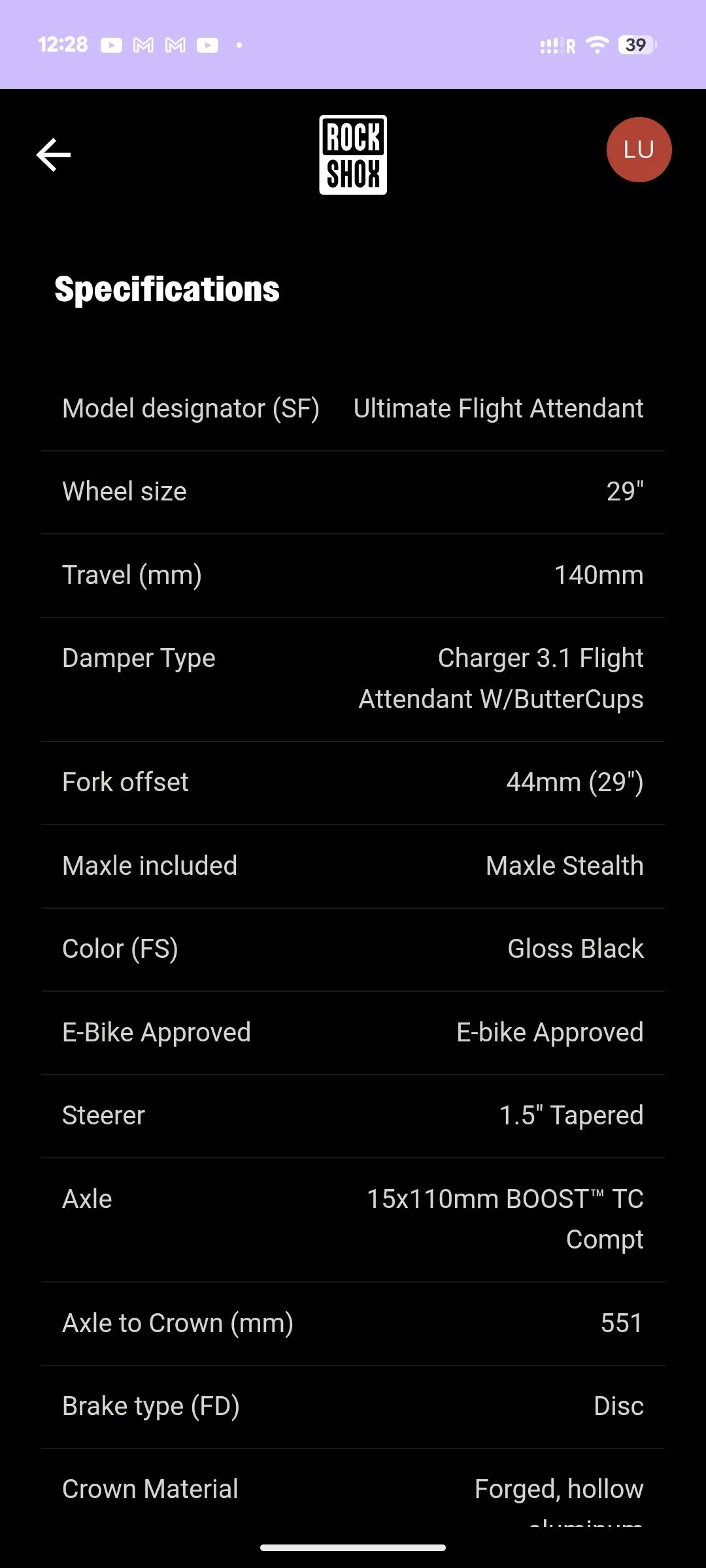
Task: Open the LU profile avatar
Action: point(639,150)
